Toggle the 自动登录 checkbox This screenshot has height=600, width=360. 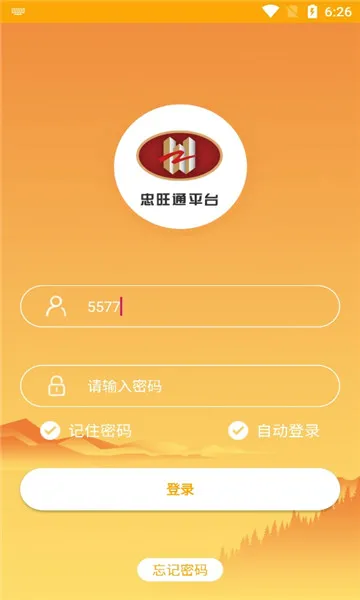238,431
